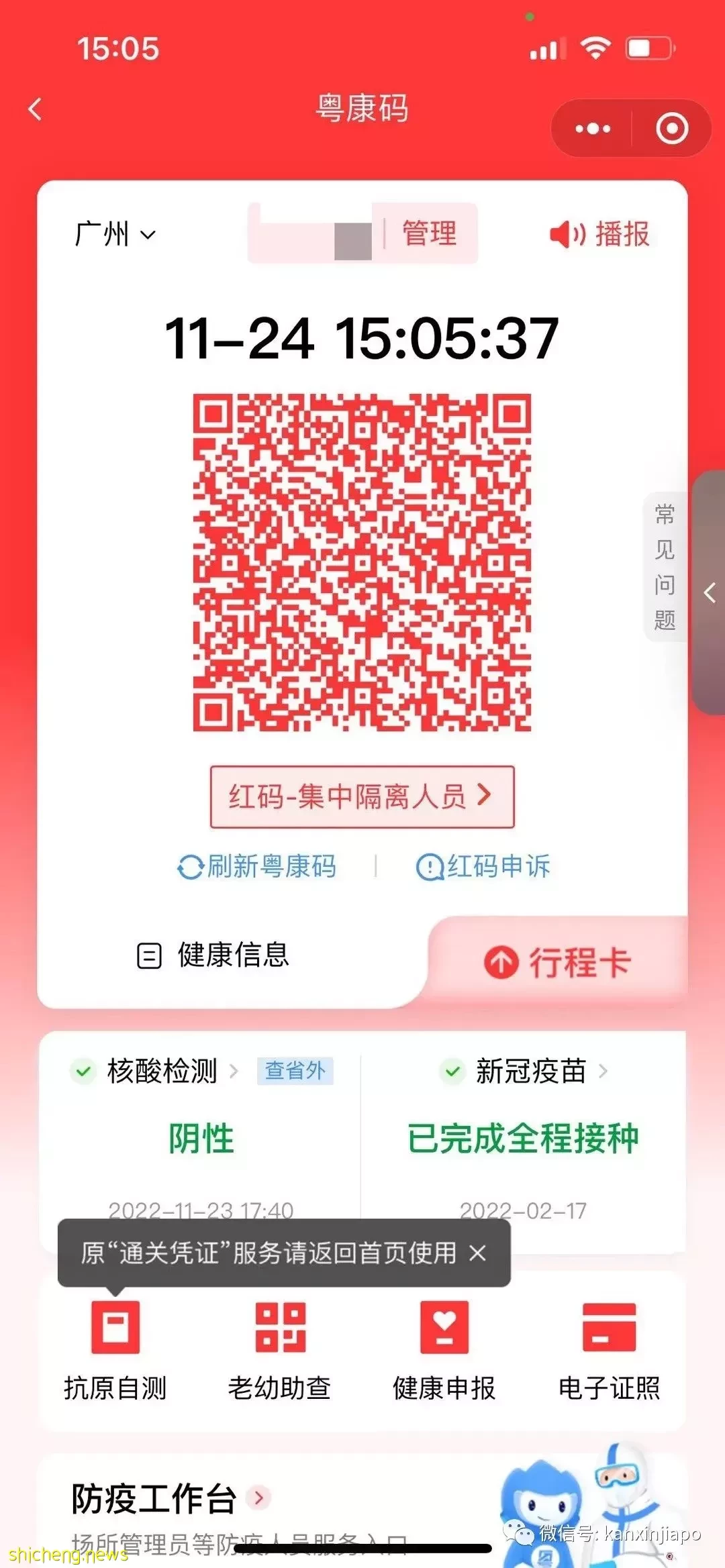Screen dimensions: 725x1568
Task: Tap 查省外 chip
Action: pos(295,1071)
